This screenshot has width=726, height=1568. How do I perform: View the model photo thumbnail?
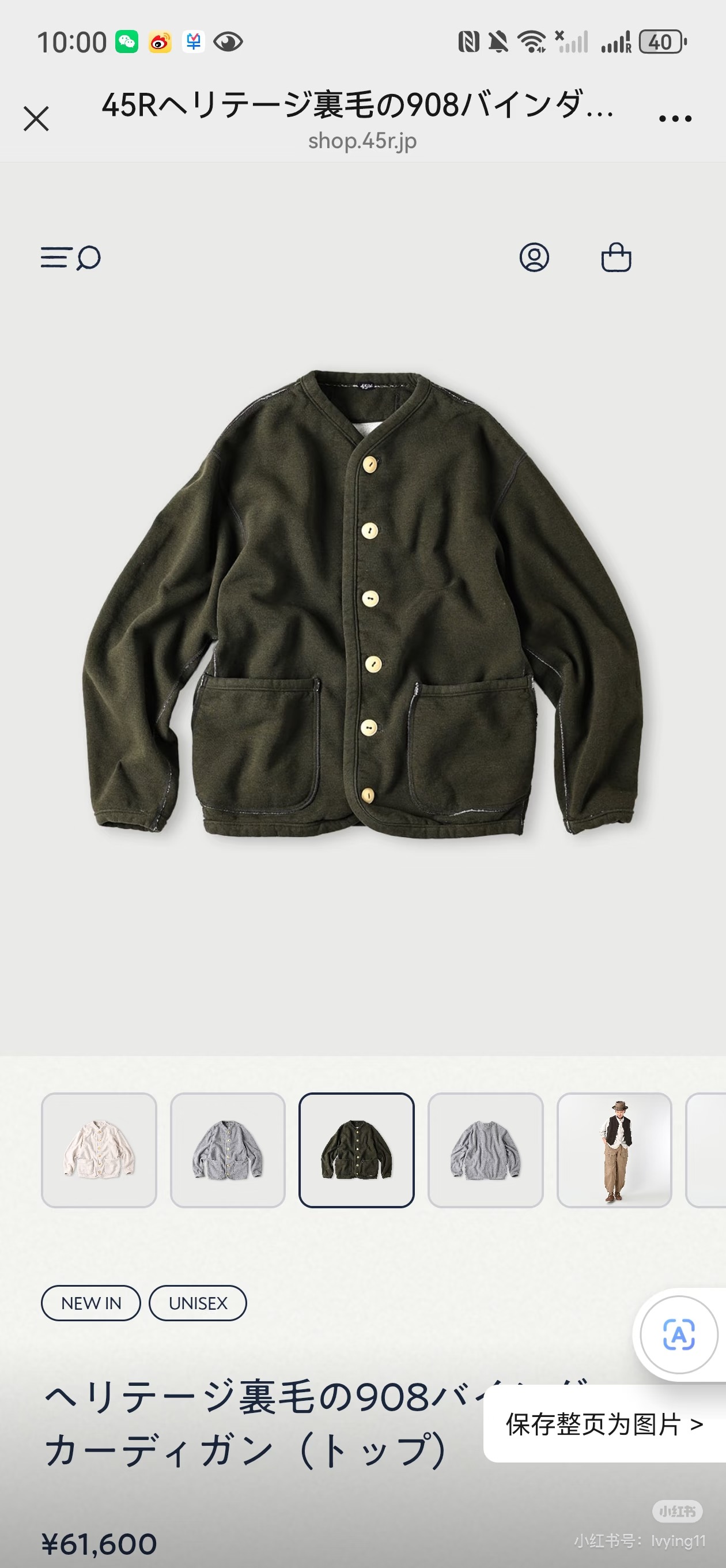[614, 1150]
